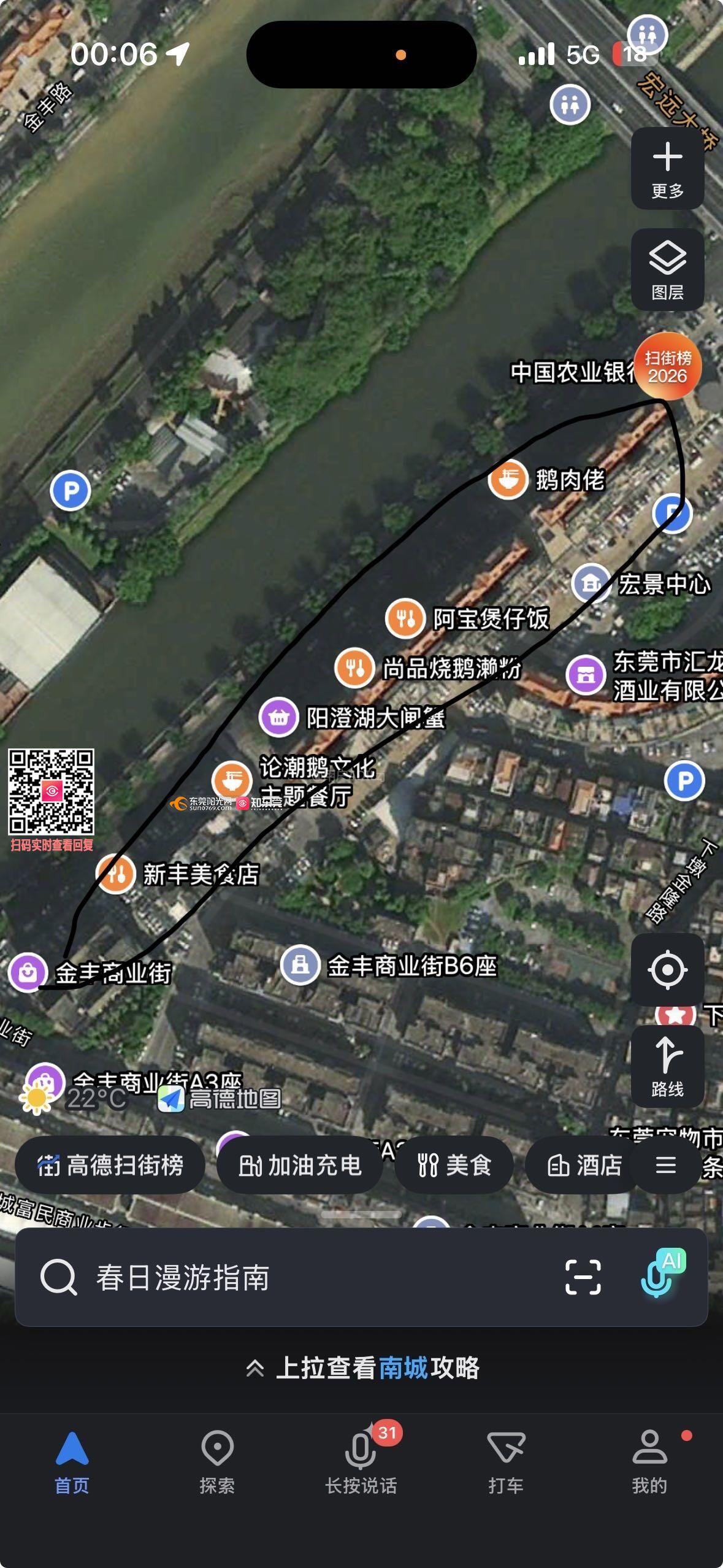Expand the 上拉查看南城攻略 panel
Screen dimensions: 723x1568
coord(362,1368)
